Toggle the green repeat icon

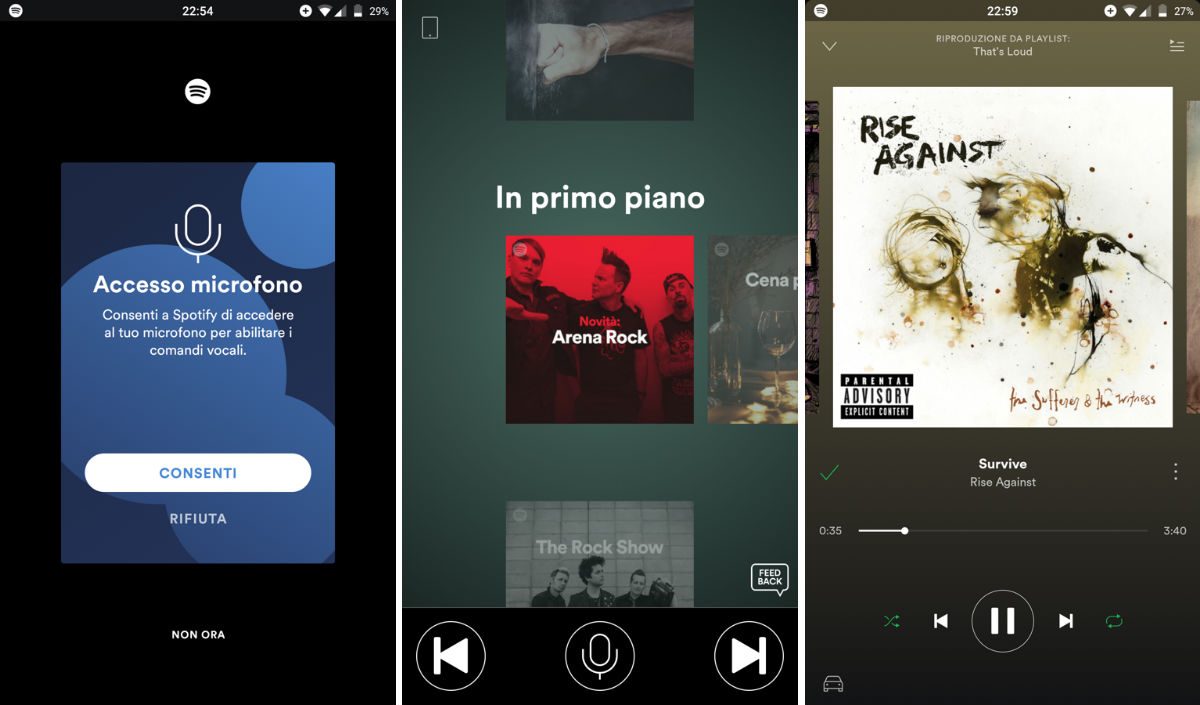pyautogui.click(x=1114, y=621)
